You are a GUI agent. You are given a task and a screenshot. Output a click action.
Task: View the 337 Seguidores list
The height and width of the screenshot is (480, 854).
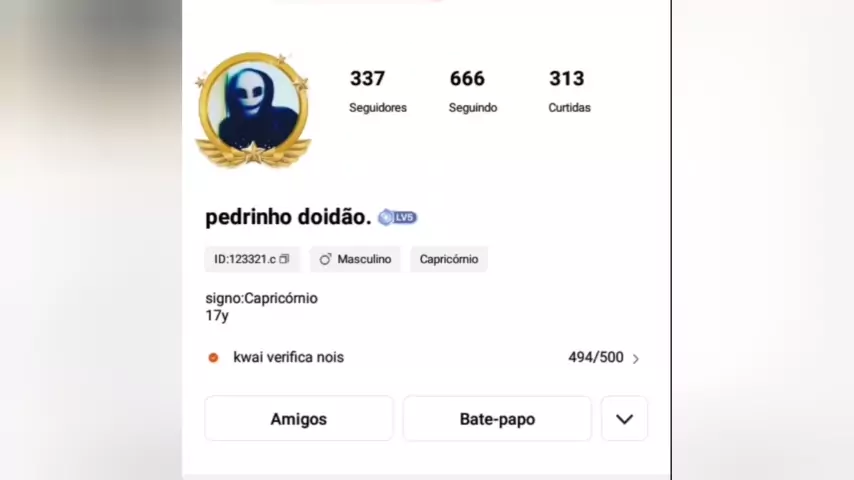[377, 90]
